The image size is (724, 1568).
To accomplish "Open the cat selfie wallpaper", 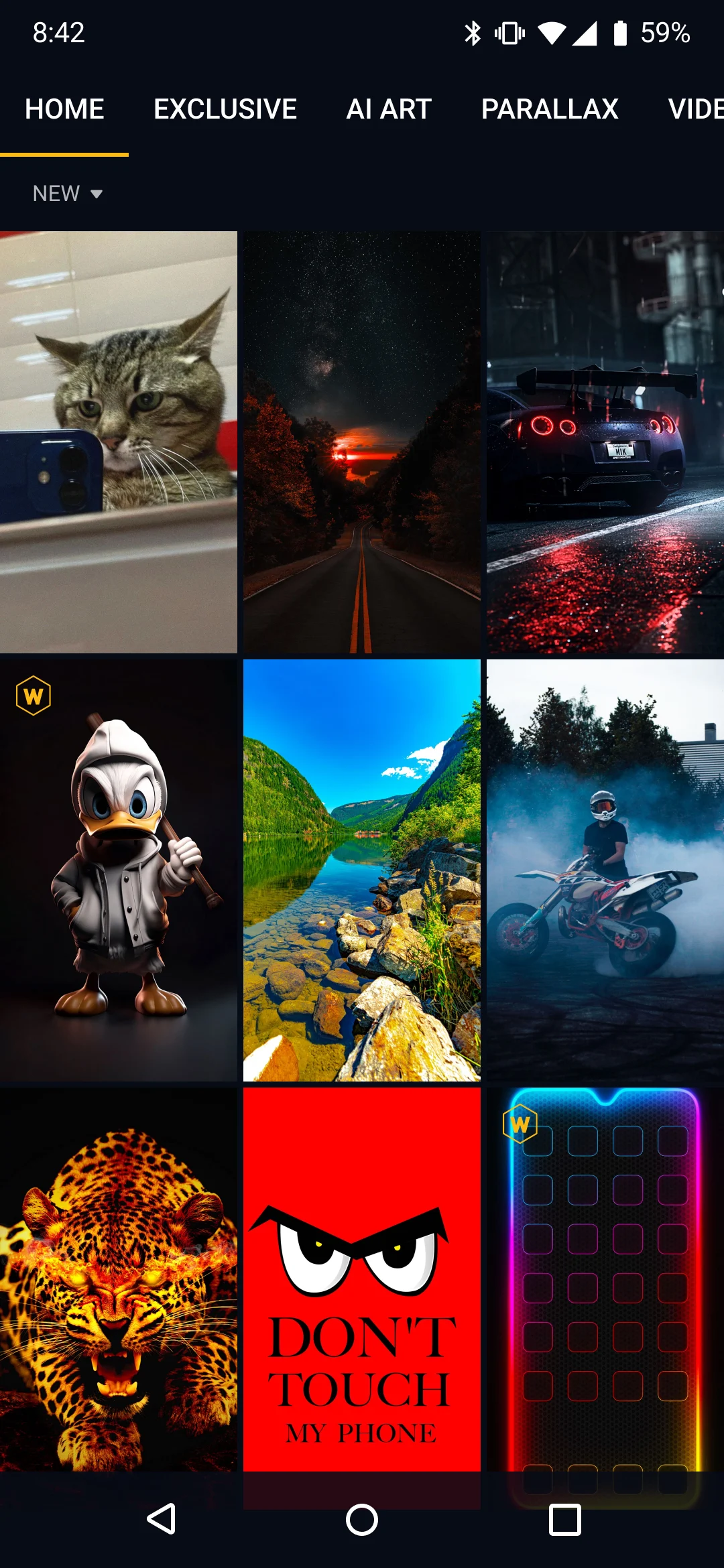I will 119,442.
